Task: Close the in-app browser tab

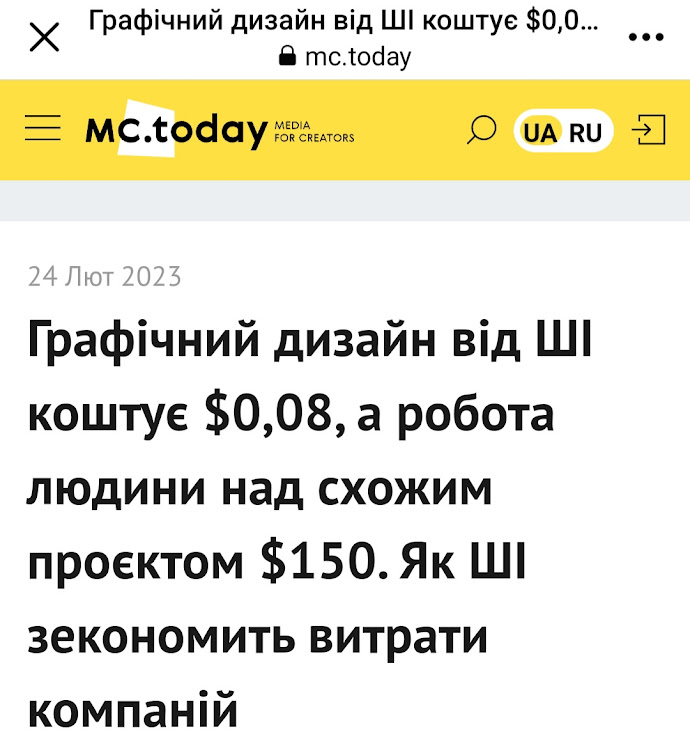Action: 44,38
